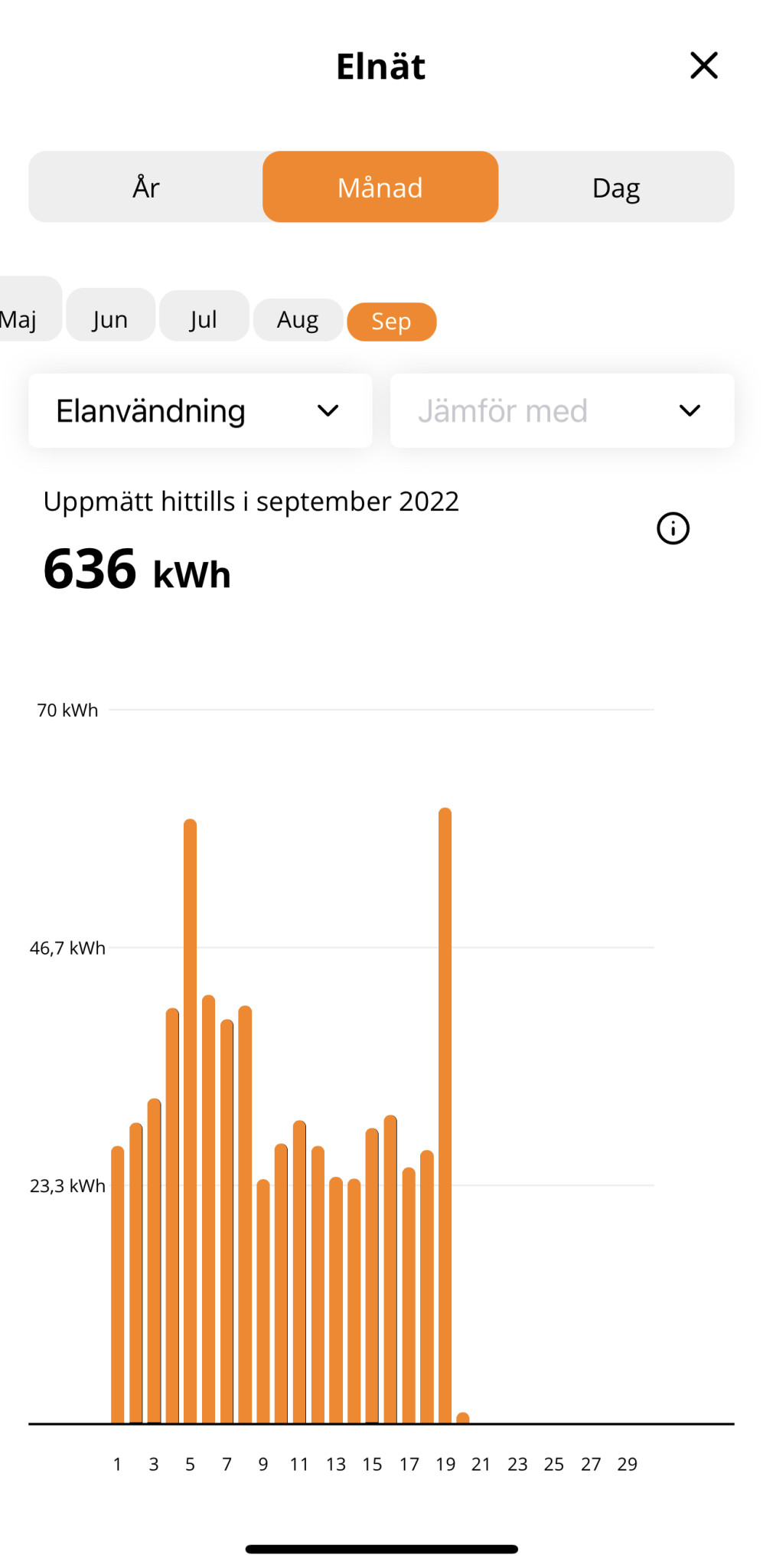Tap the Sep month chip
The height and width of the screenshot is (1568, 763).
pyautogui.click(x=391, y=322)
